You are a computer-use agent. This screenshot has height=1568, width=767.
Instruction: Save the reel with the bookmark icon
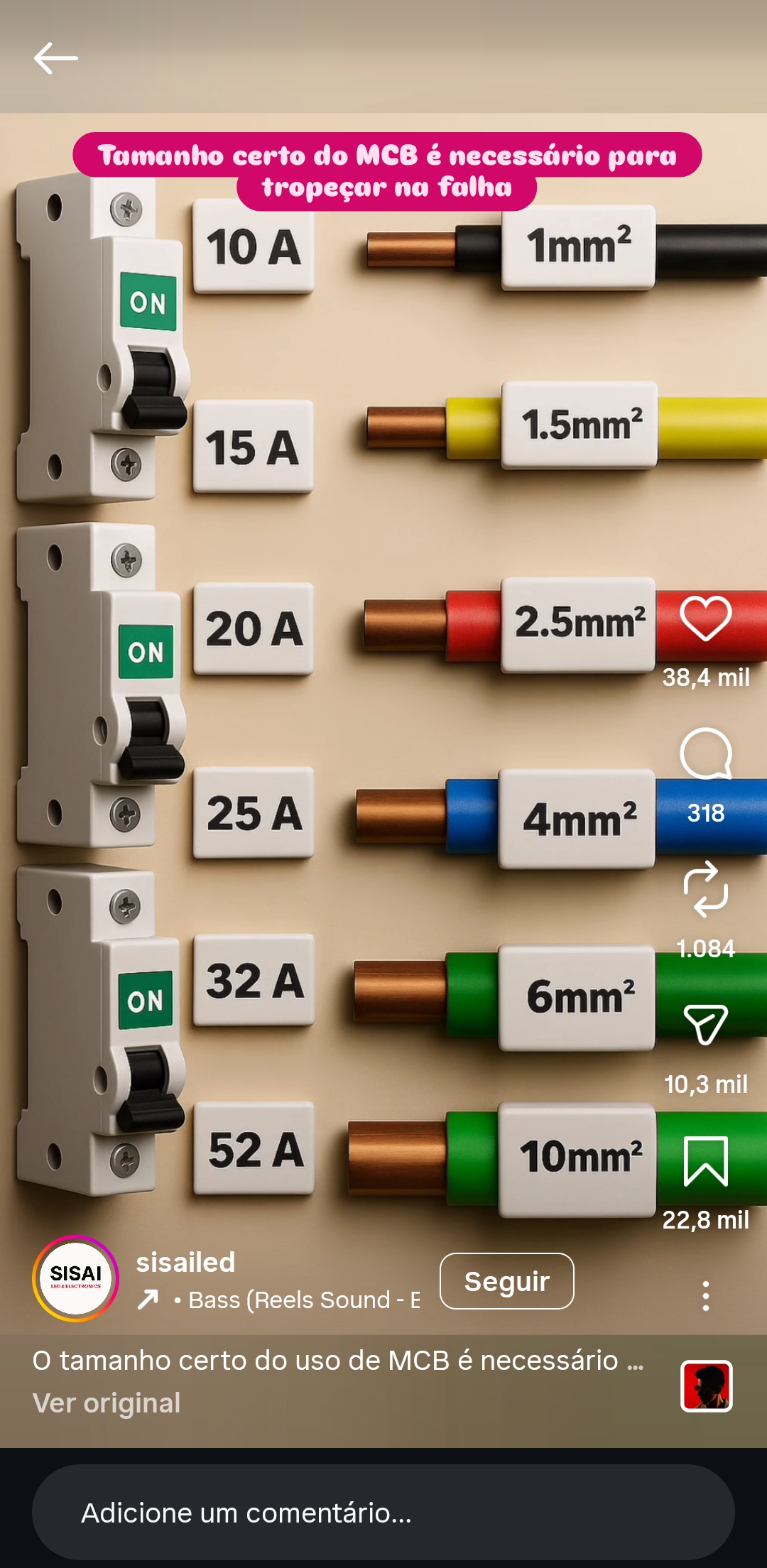coord(705,1161)
